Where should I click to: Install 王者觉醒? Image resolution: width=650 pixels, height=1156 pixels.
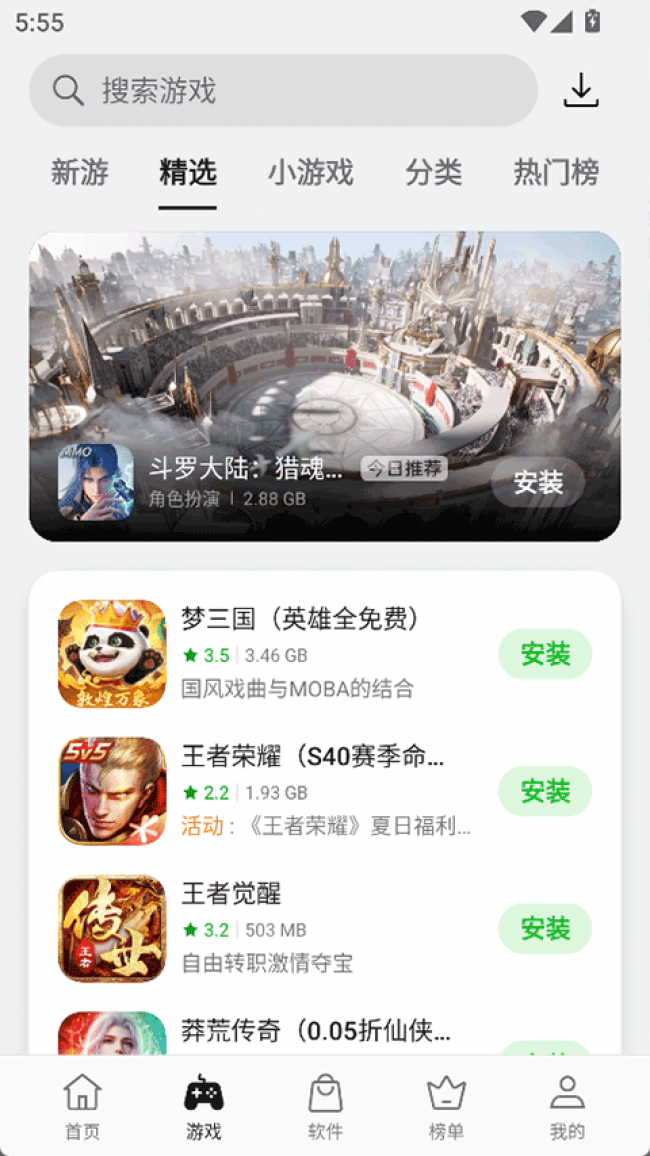click(545, 929)
